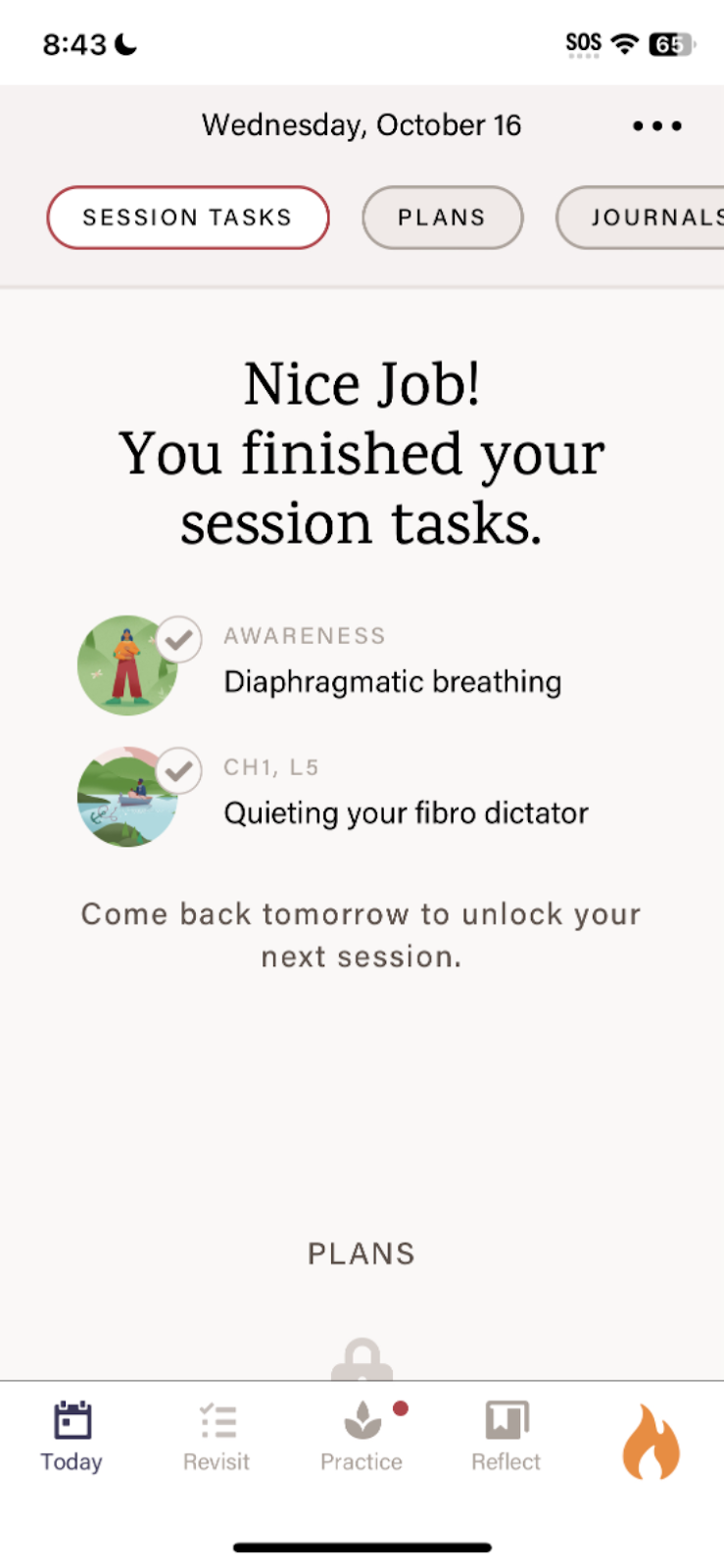Open the Diaphragmatic breathing task
The width and height of the screenshot is (724, 1568).
point(392,681)
